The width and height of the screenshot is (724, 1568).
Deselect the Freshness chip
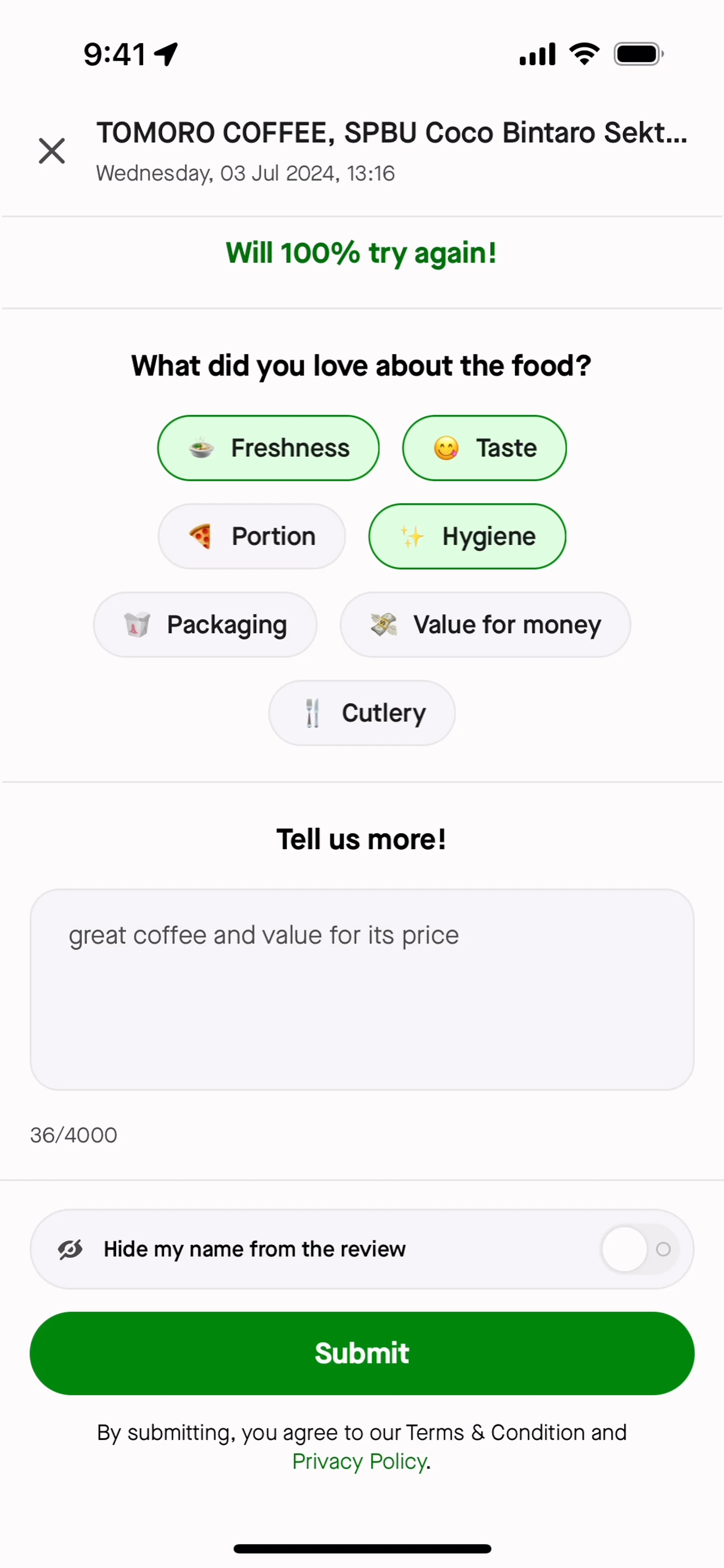tap(268, 448)
